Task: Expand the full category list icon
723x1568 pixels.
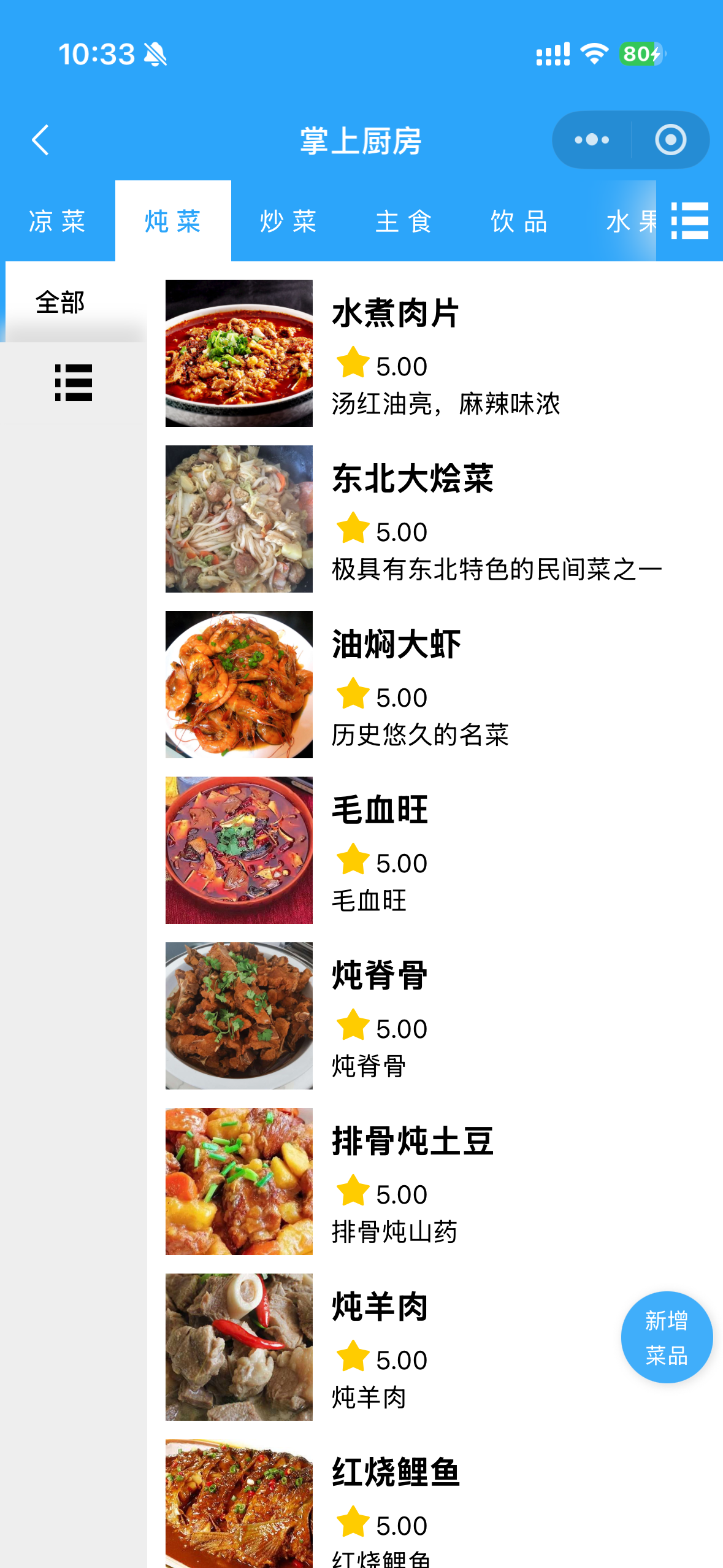Action: (690, 221)
